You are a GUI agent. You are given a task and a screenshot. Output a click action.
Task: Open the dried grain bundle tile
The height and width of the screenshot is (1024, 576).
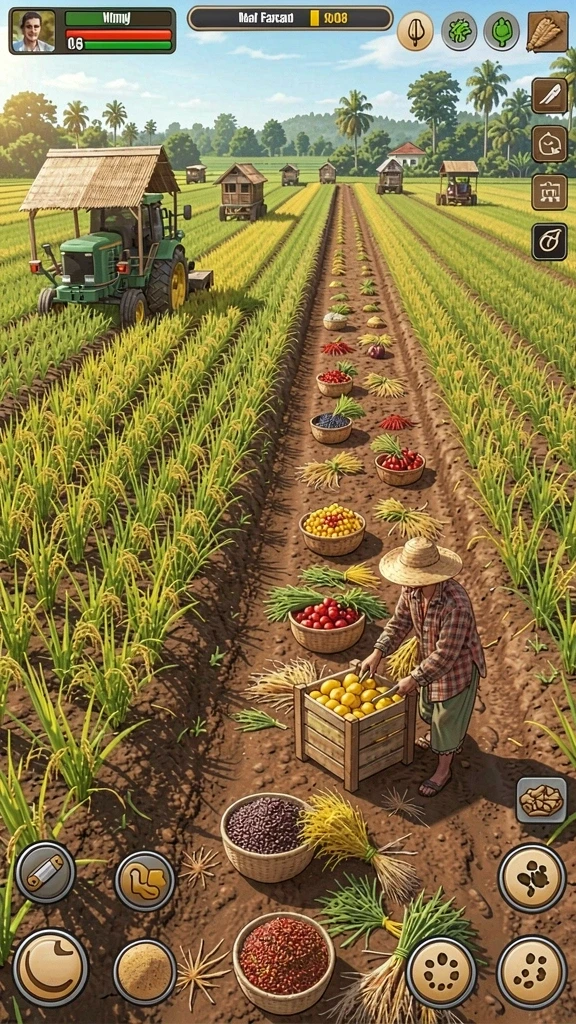point(547,31)
